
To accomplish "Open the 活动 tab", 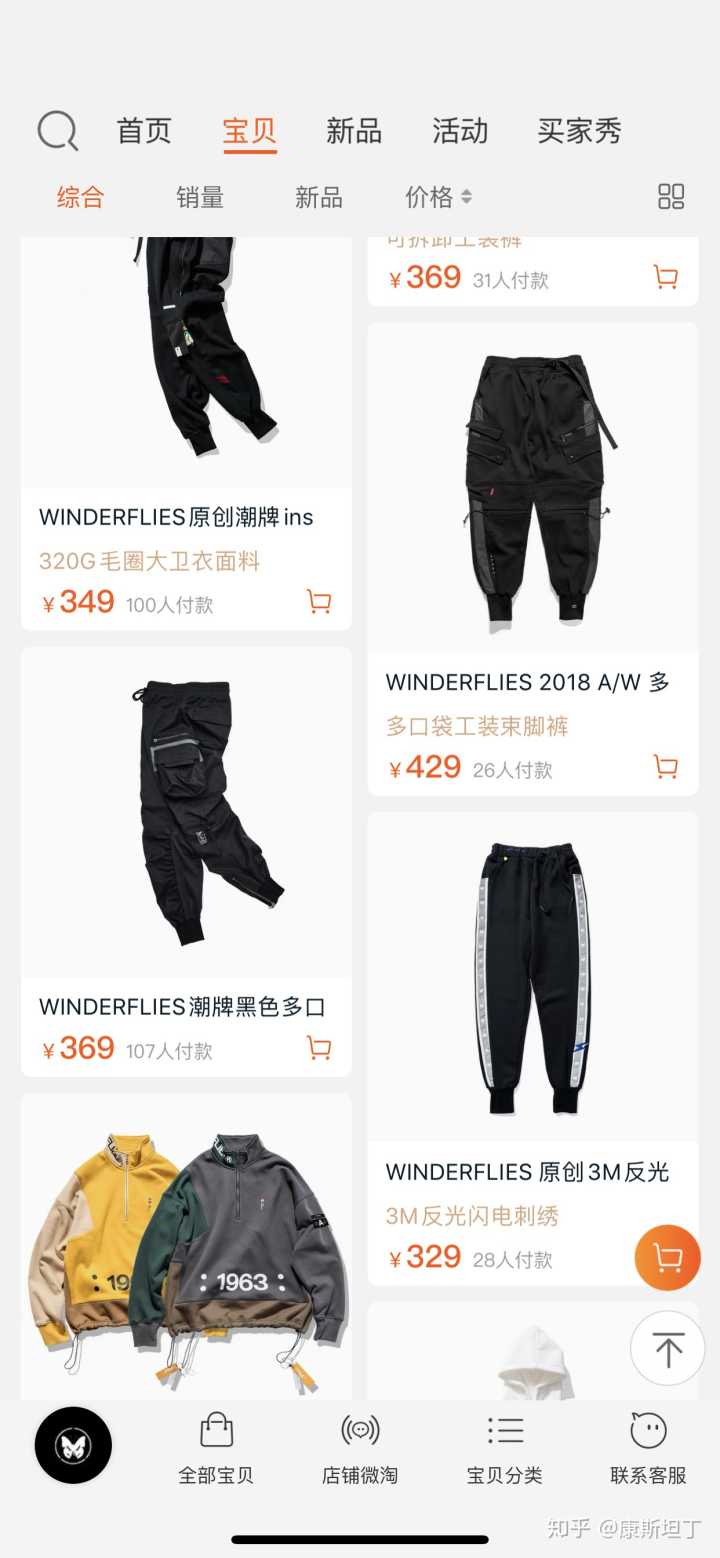I will (460, 131).
